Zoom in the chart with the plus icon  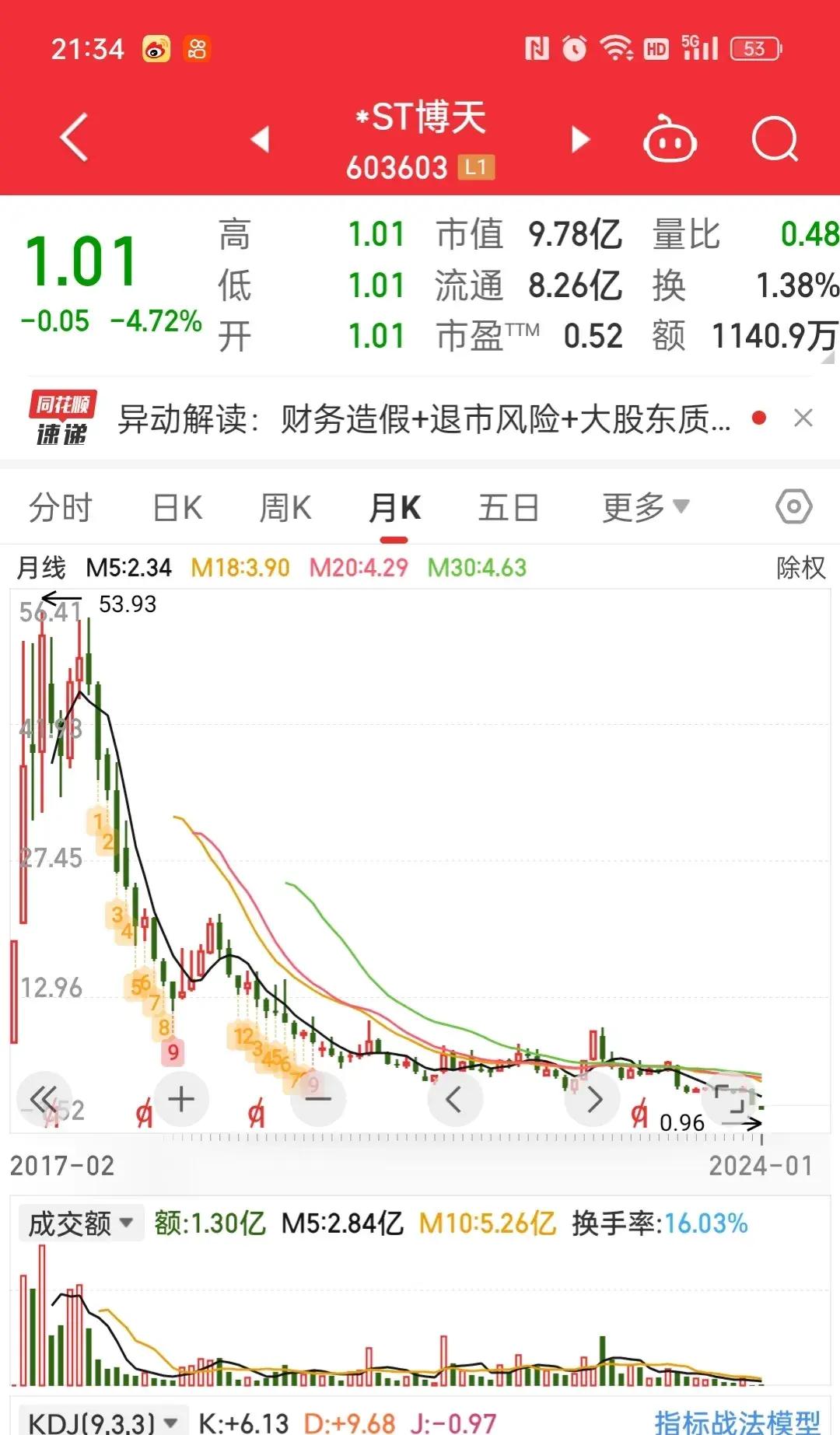coord(181,1099)
